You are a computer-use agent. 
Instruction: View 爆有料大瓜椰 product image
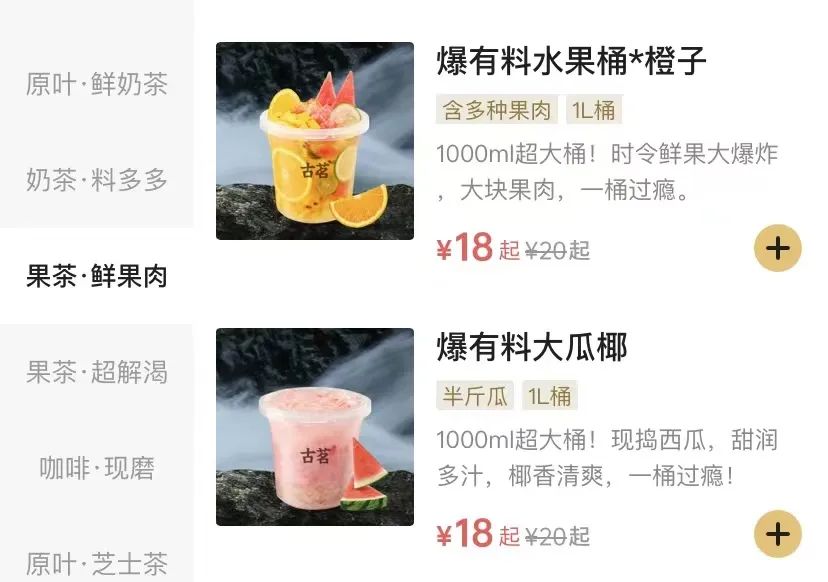click(x=315, y=427)
